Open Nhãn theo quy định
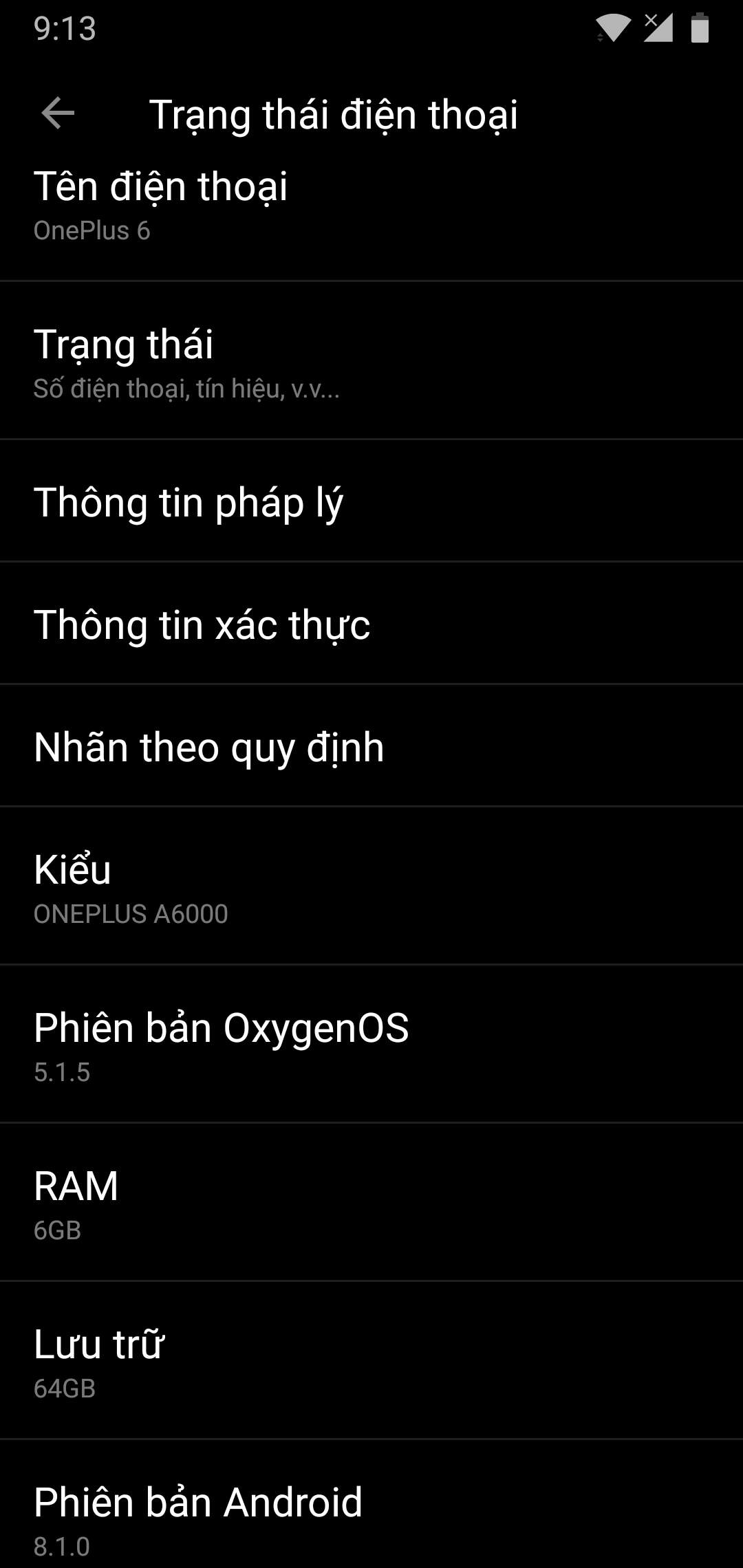The width and height of the screenshot is (743, 1568). [371, 747]
